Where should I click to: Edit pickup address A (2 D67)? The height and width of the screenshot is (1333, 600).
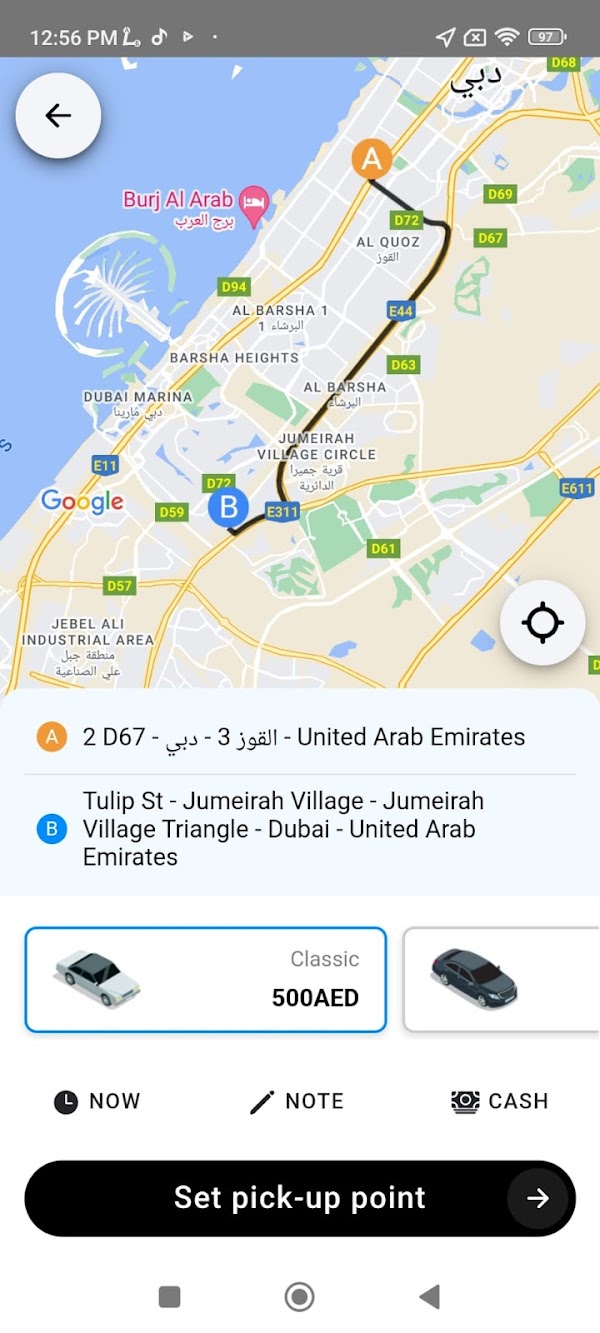(300, 738)
